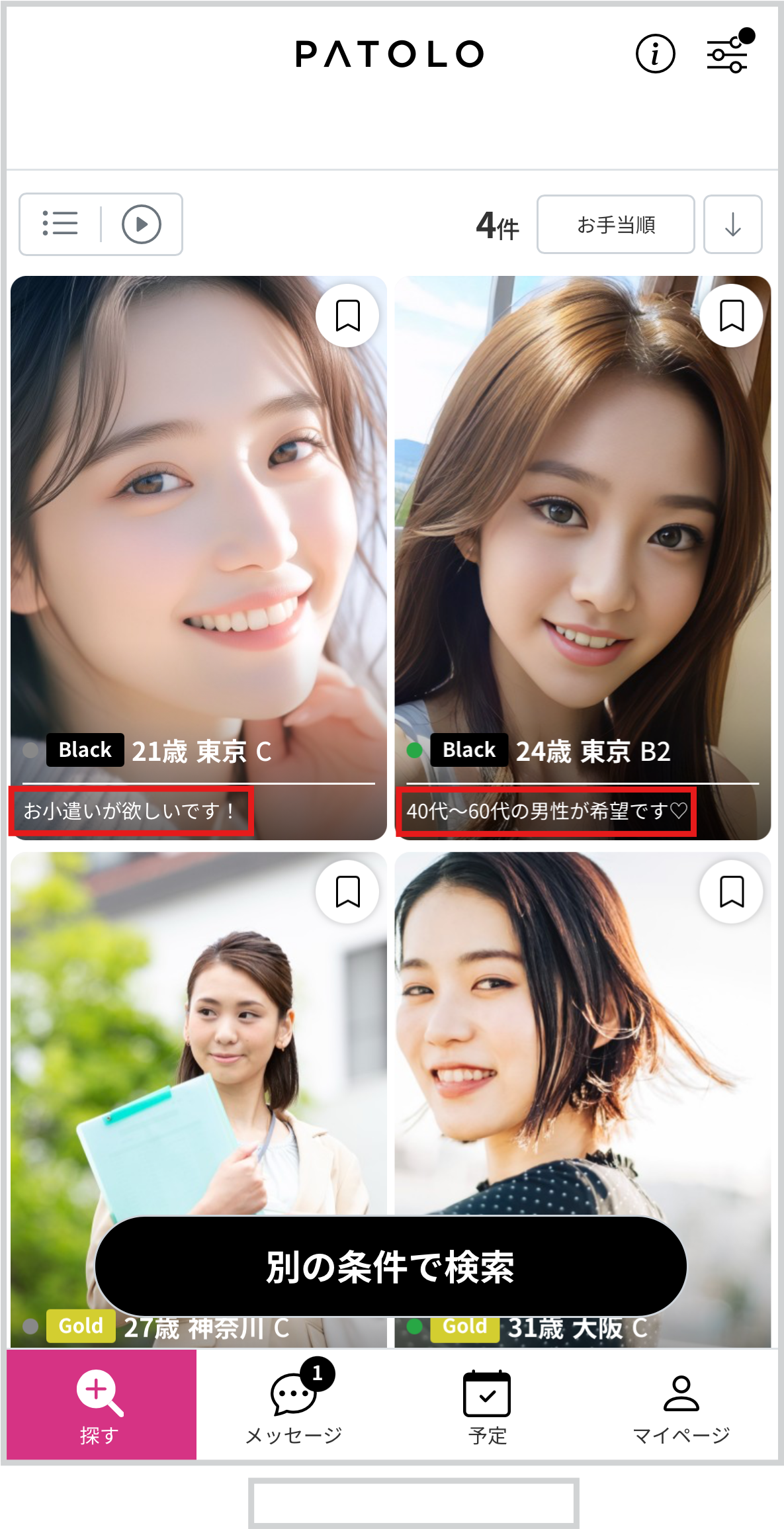Switch to list view layout

tap(60, 224)
